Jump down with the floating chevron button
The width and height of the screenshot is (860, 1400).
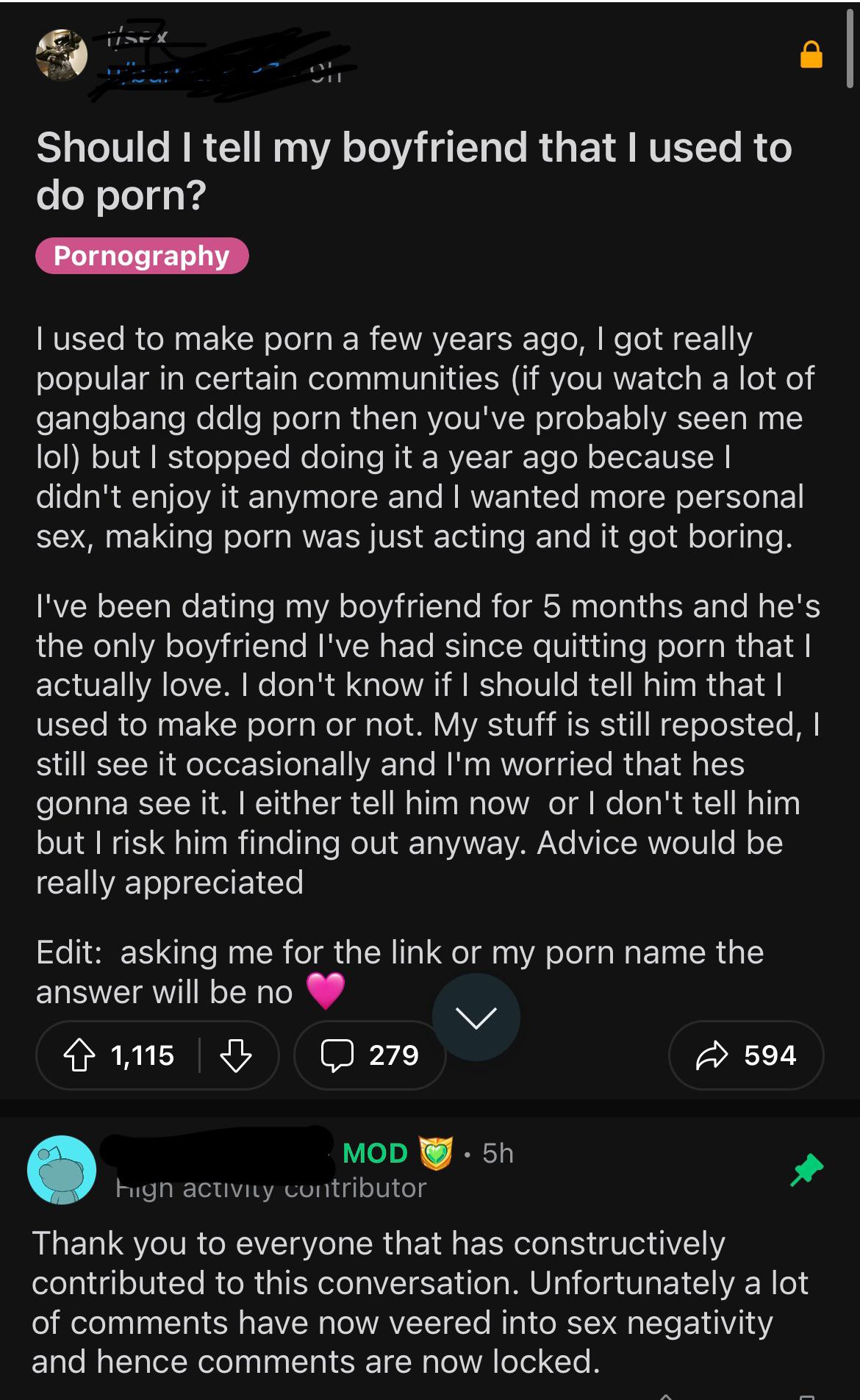tap(476, 1017)
